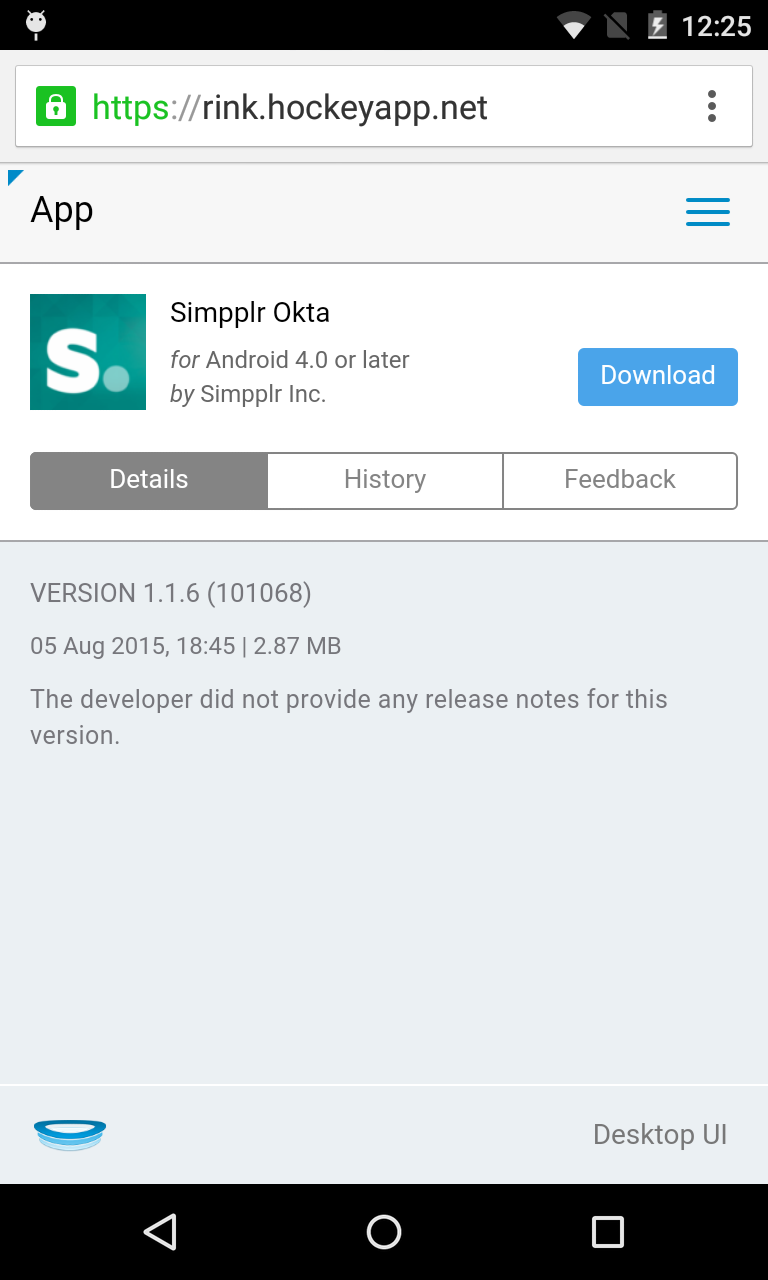The width and height of the screenshot is (768, 1280).
Task: Open the browser overflow menu
Action: (x=711, y=106)
